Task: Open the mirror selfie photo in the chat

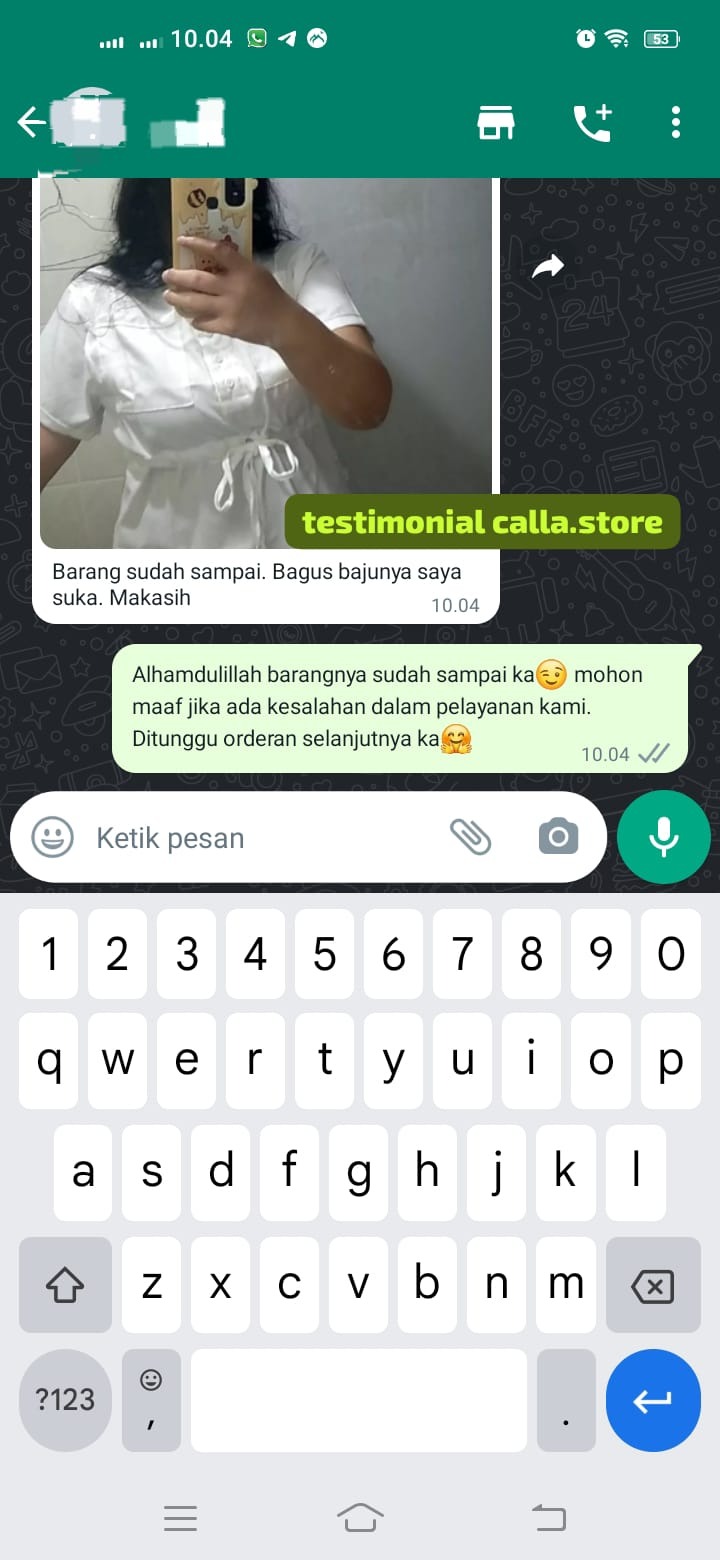Action: [266, 360]
